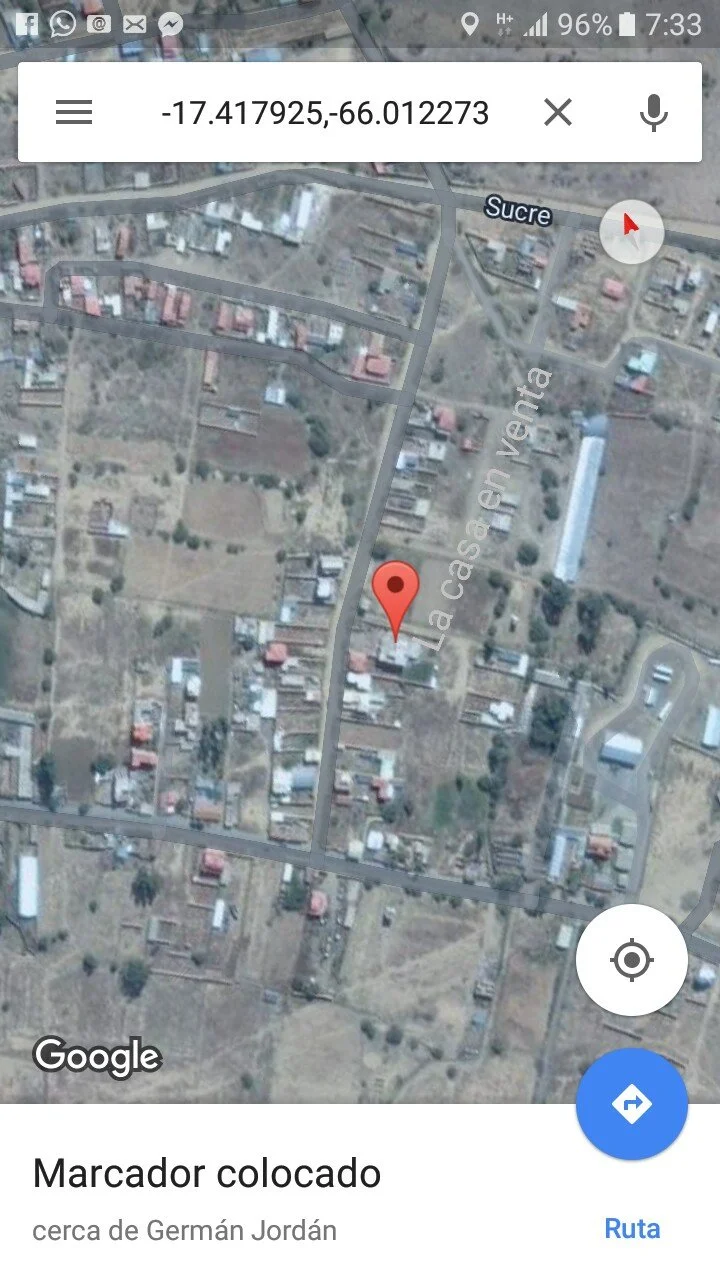The height and width of the screenshot is (1280, 720).
Task: Edit the coordinates in the search box
Action: coord(325,113)
